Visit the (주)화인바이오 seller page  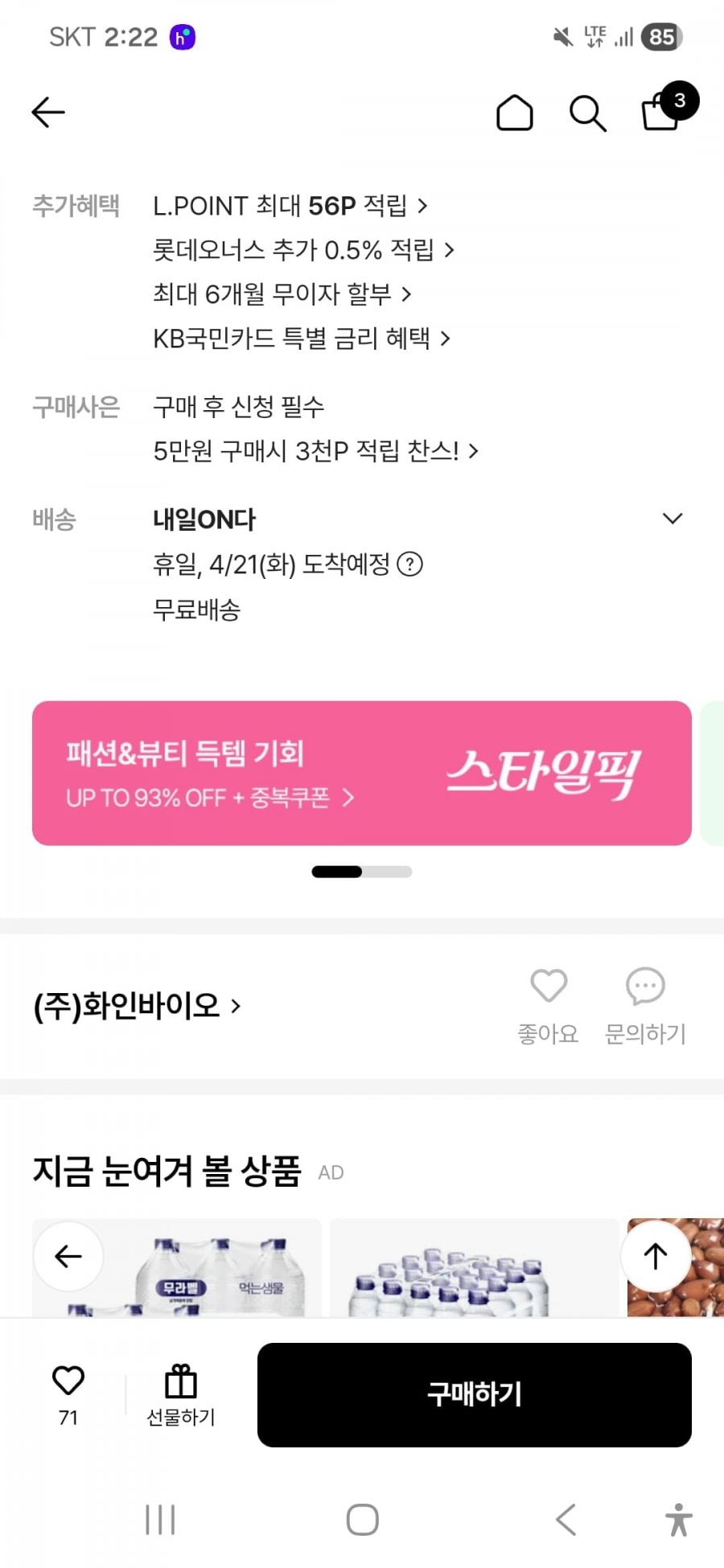point(137,1006)
